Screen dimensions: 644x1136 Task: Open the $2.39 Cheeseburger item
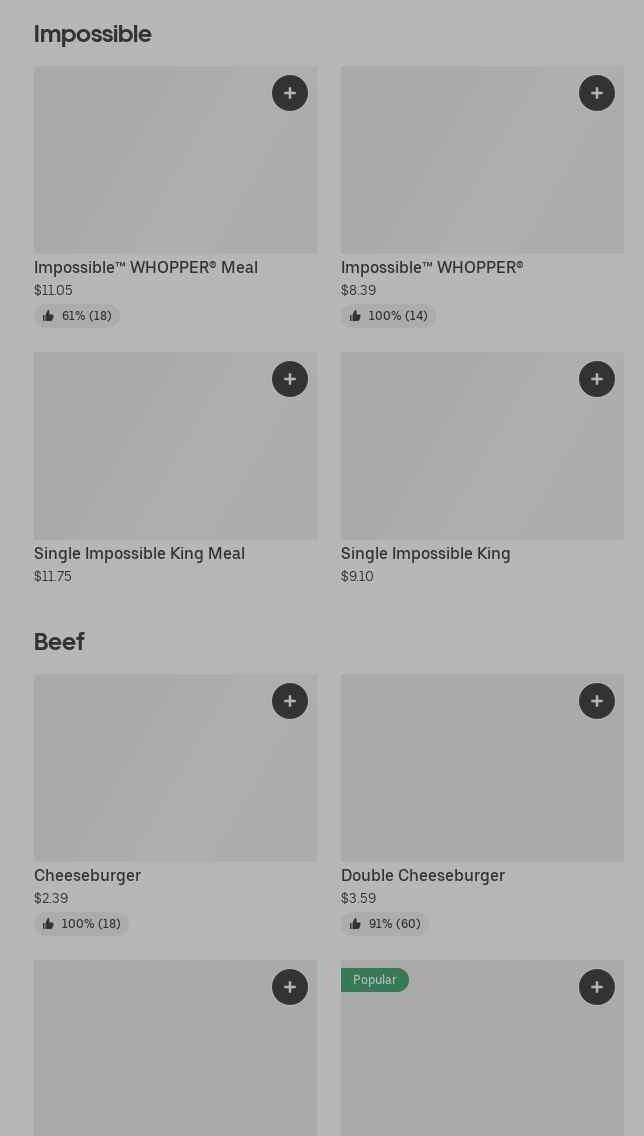click(175, 805)
